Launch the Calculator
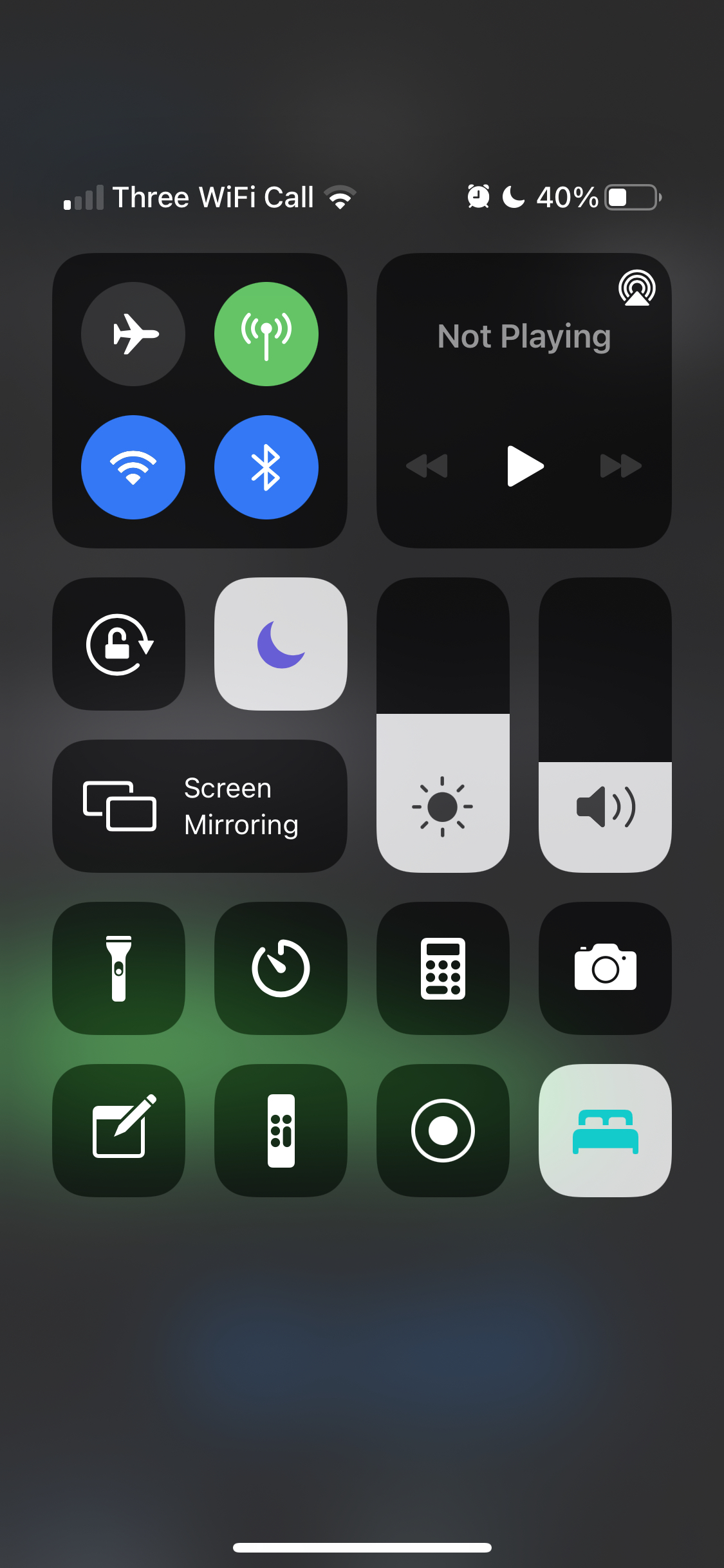Image resolution: width=724 pixels, height=1568 pixels. (x=443, y=968)
